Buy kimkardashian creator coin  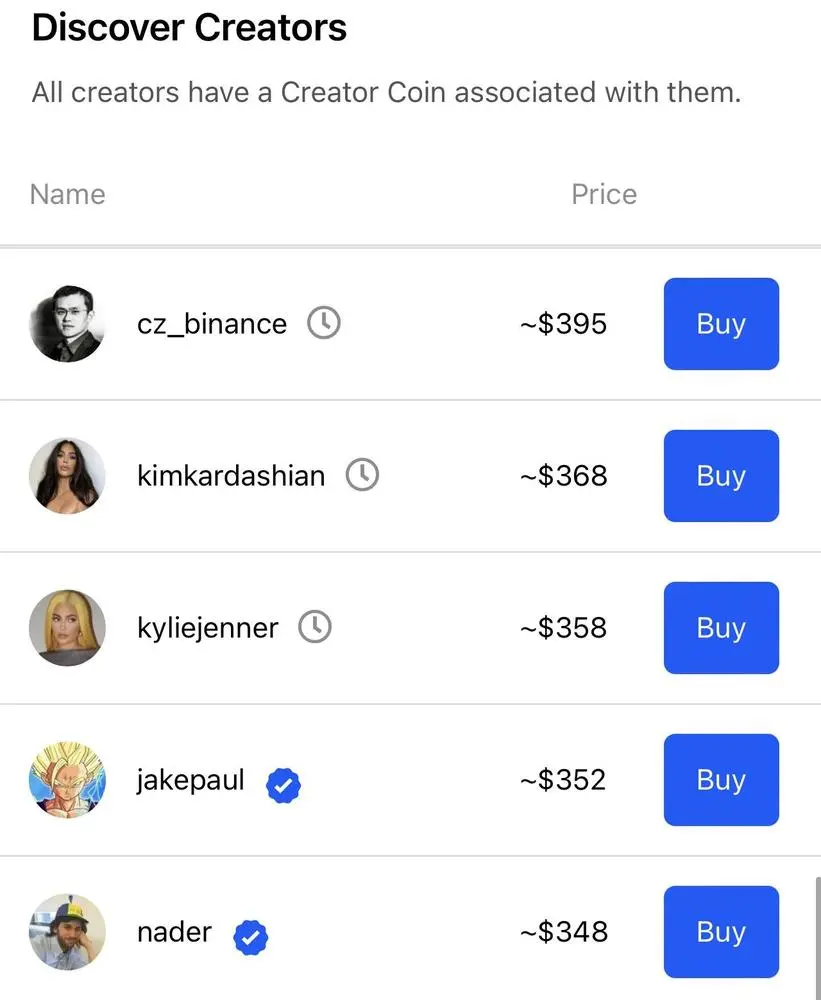[721, 476]
